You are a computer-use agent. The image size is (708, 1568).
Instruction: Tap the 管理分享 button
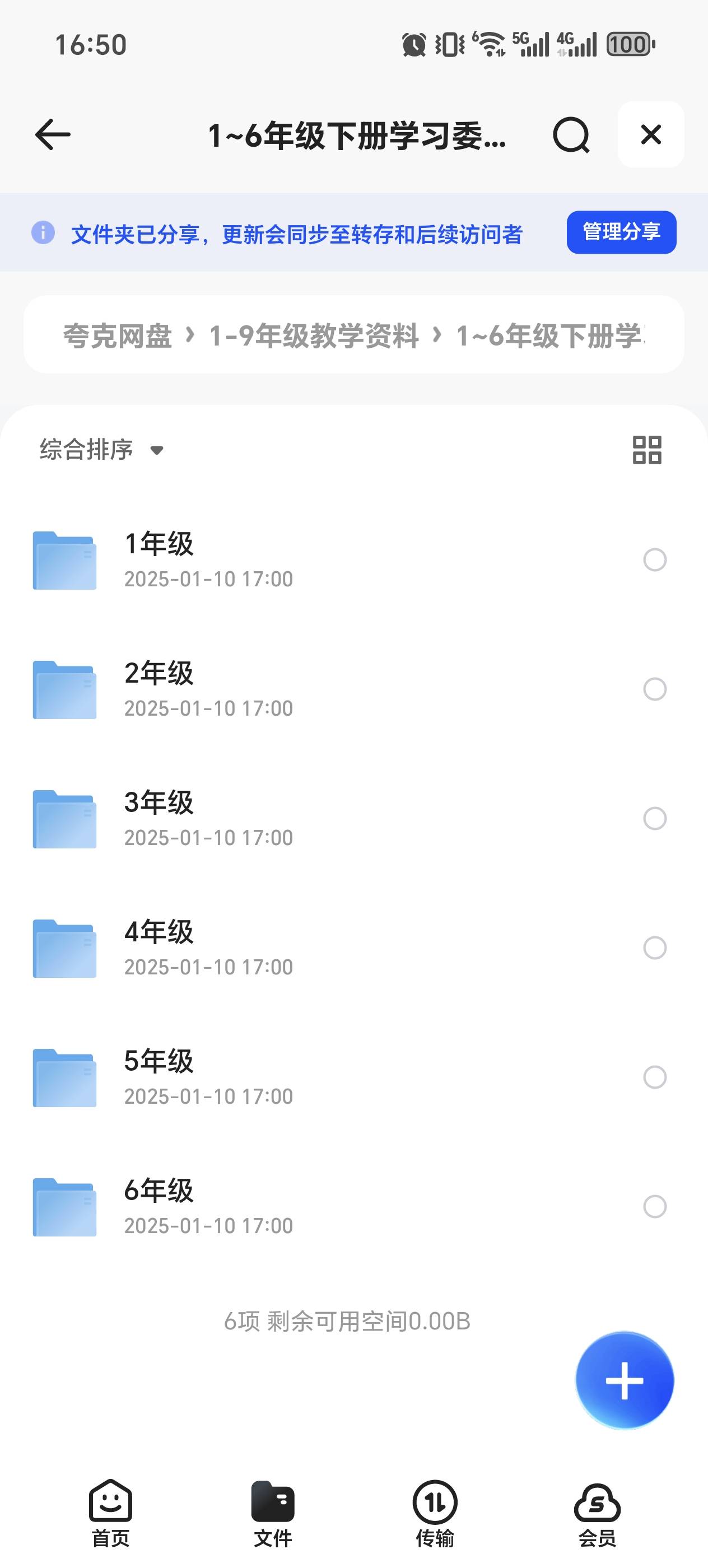pyautogui.click(x=621, y=232)
